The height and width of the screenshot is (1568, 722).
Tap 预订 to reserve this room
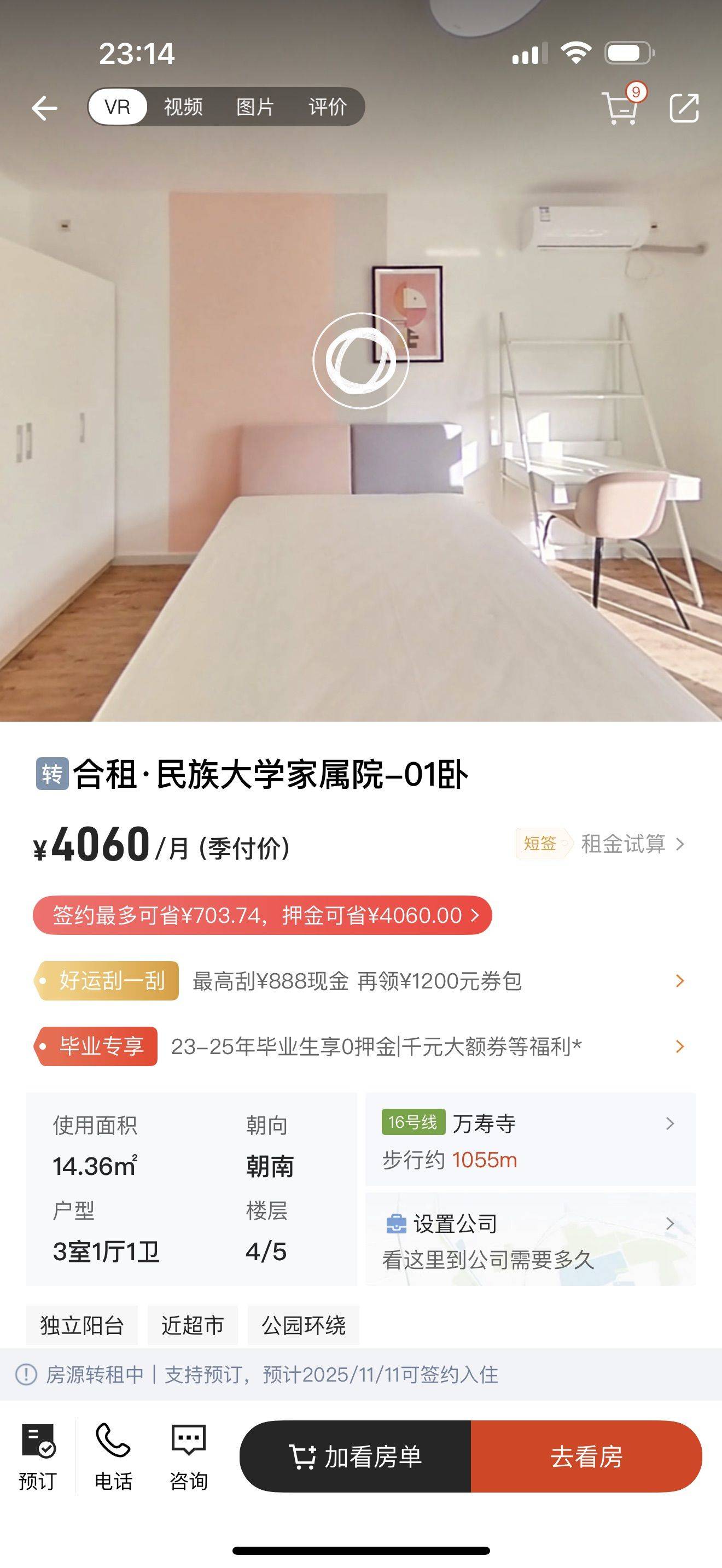coord(38,1456)
